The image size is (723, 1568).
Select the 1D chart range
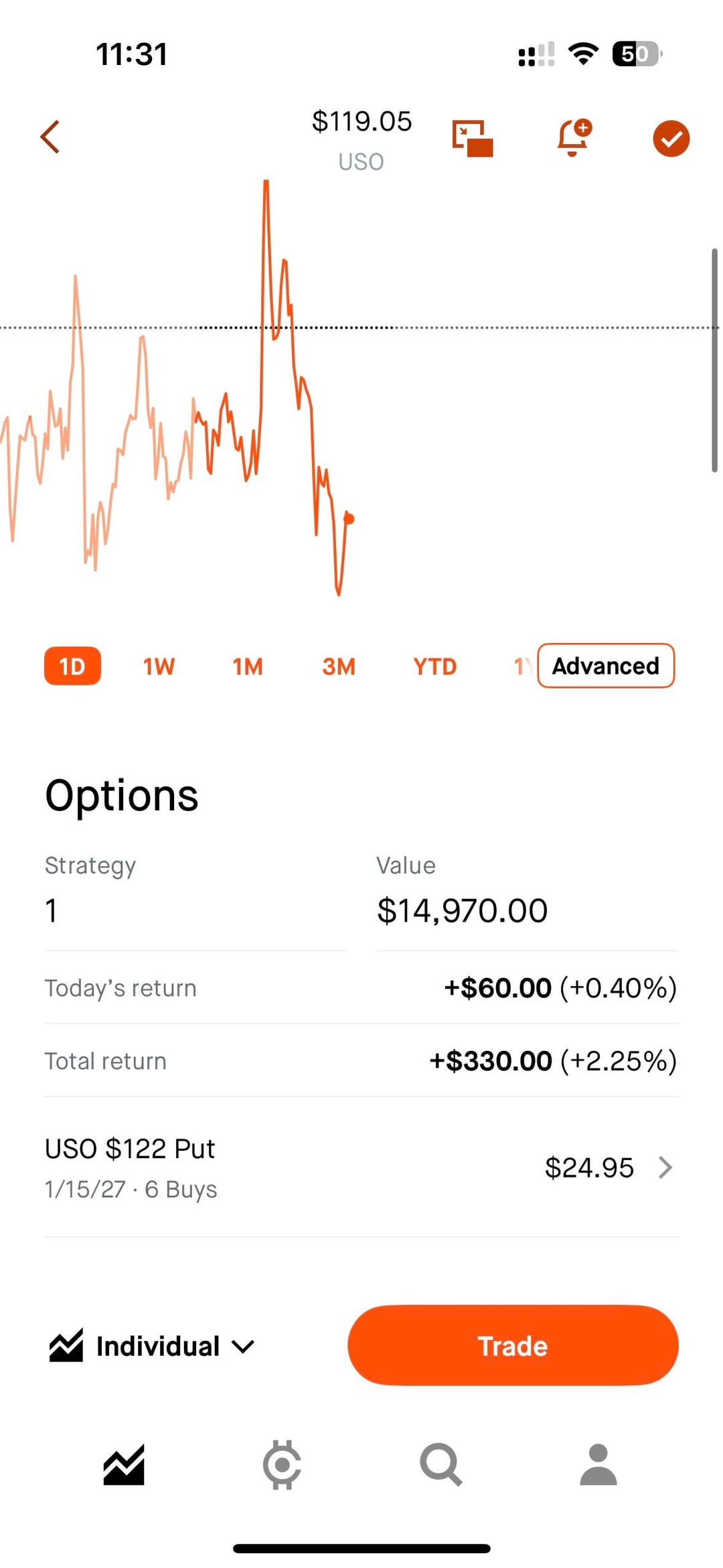72,666
